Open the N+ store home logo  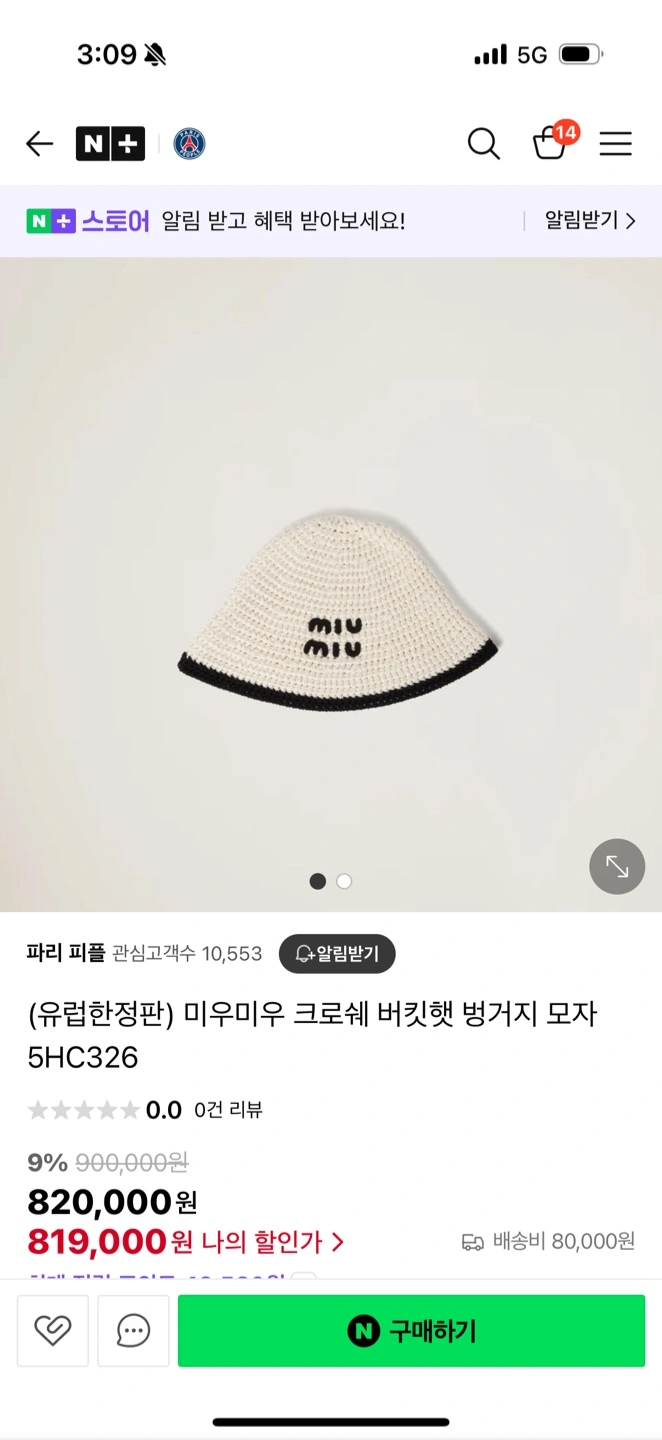click(x=110, y=144)
